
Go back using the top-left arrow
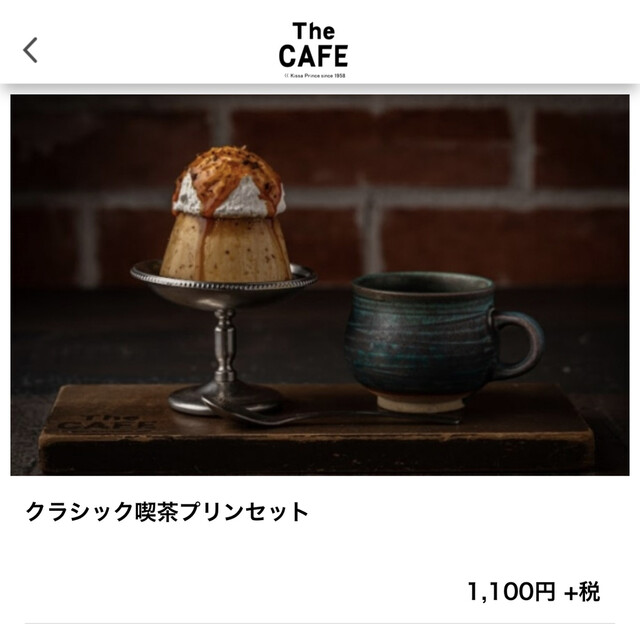click(31, 50)
